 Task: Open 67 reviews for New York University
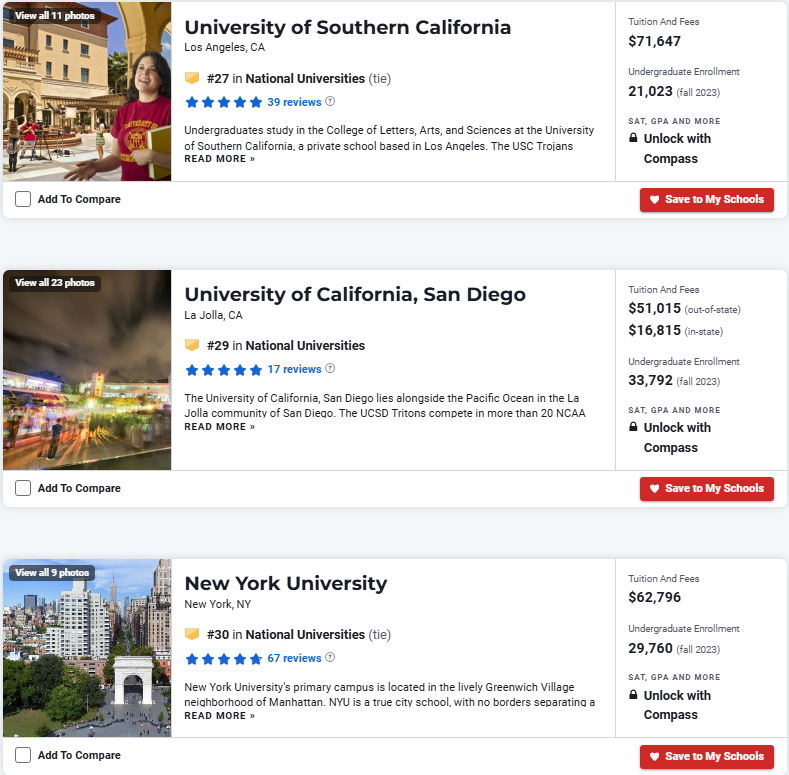tap(294, 658)
